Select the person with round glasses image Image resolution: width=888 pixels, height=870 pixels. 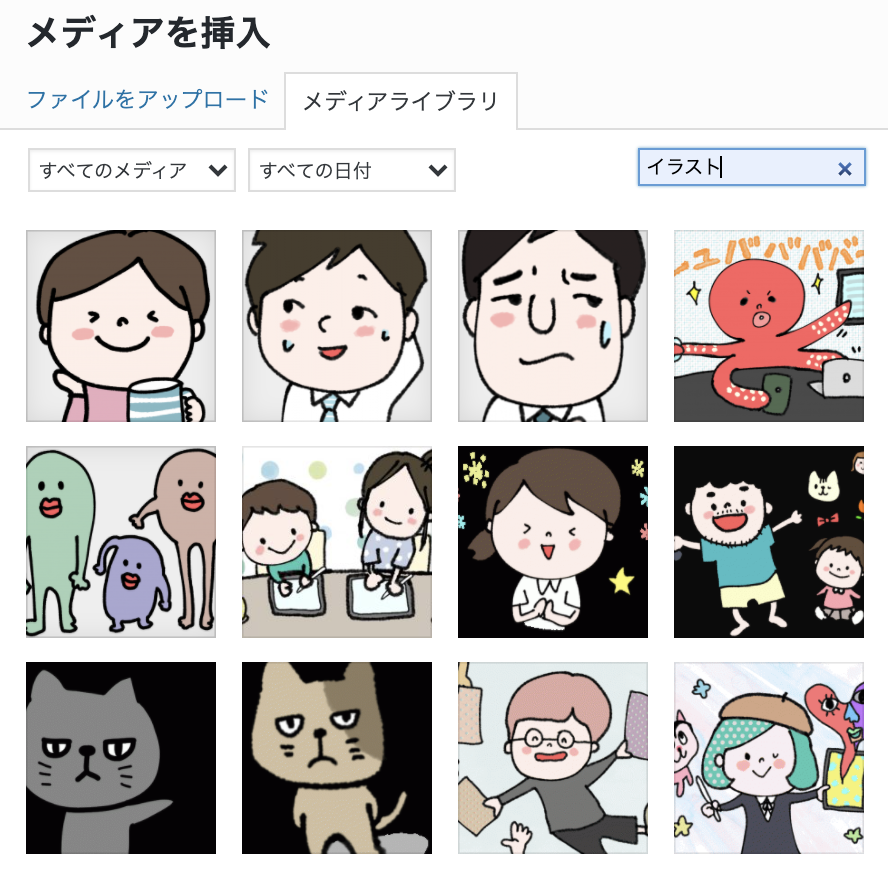[x=553, y=758]
